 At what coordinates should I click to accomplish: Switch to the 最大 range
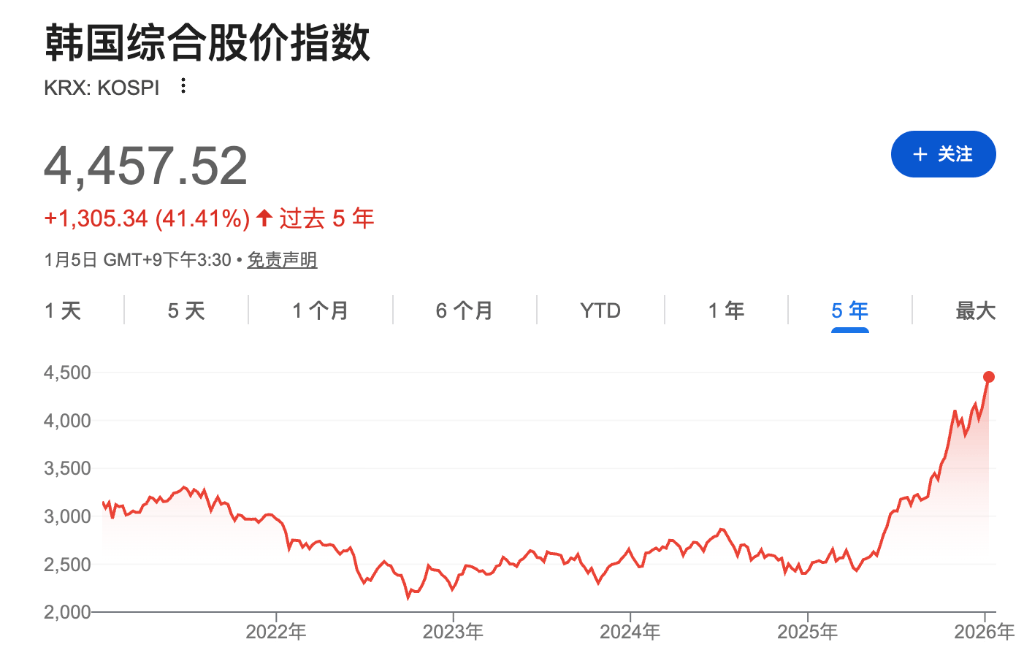tap(975, 311)
